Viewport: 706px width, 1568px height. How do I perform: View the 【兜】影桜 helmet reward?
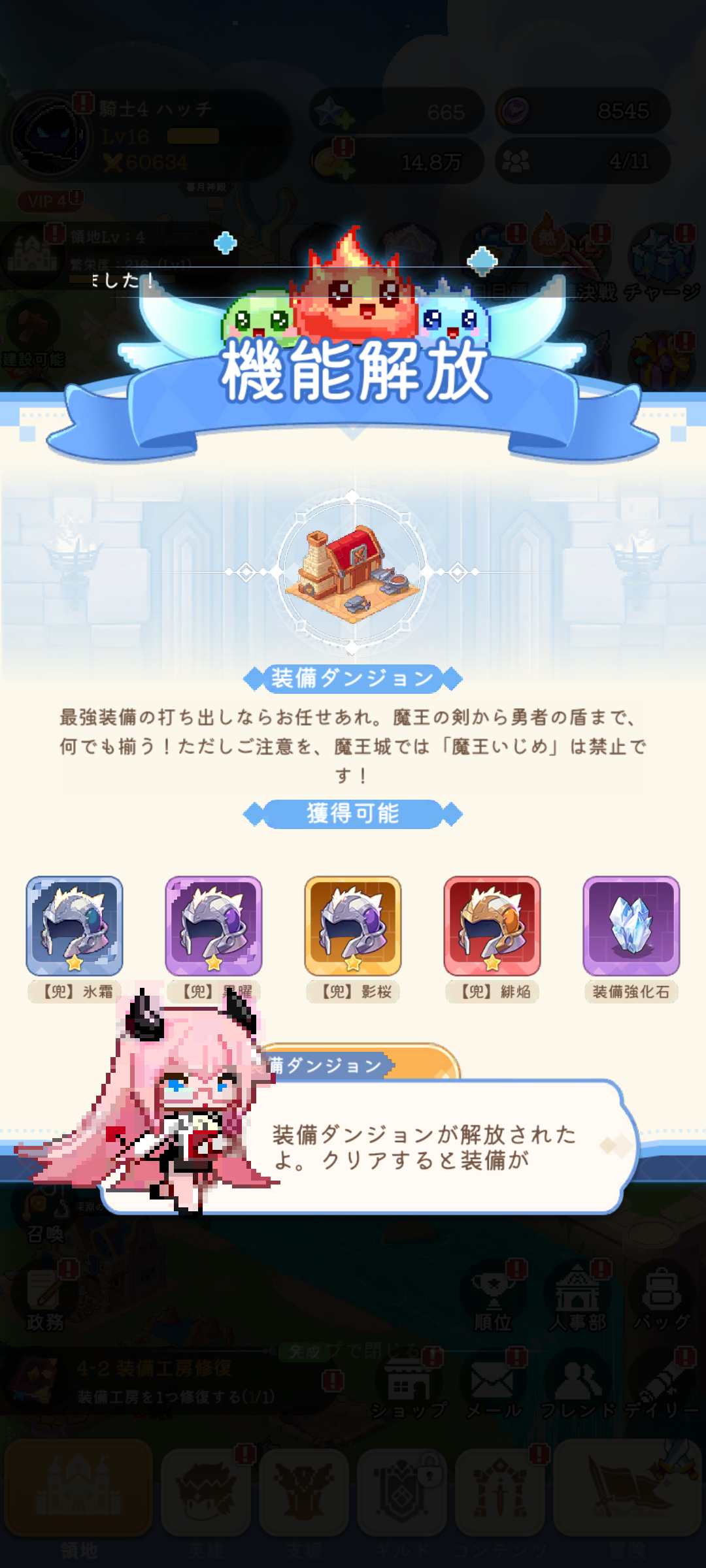pyautogui.click(x=353, y=926)
